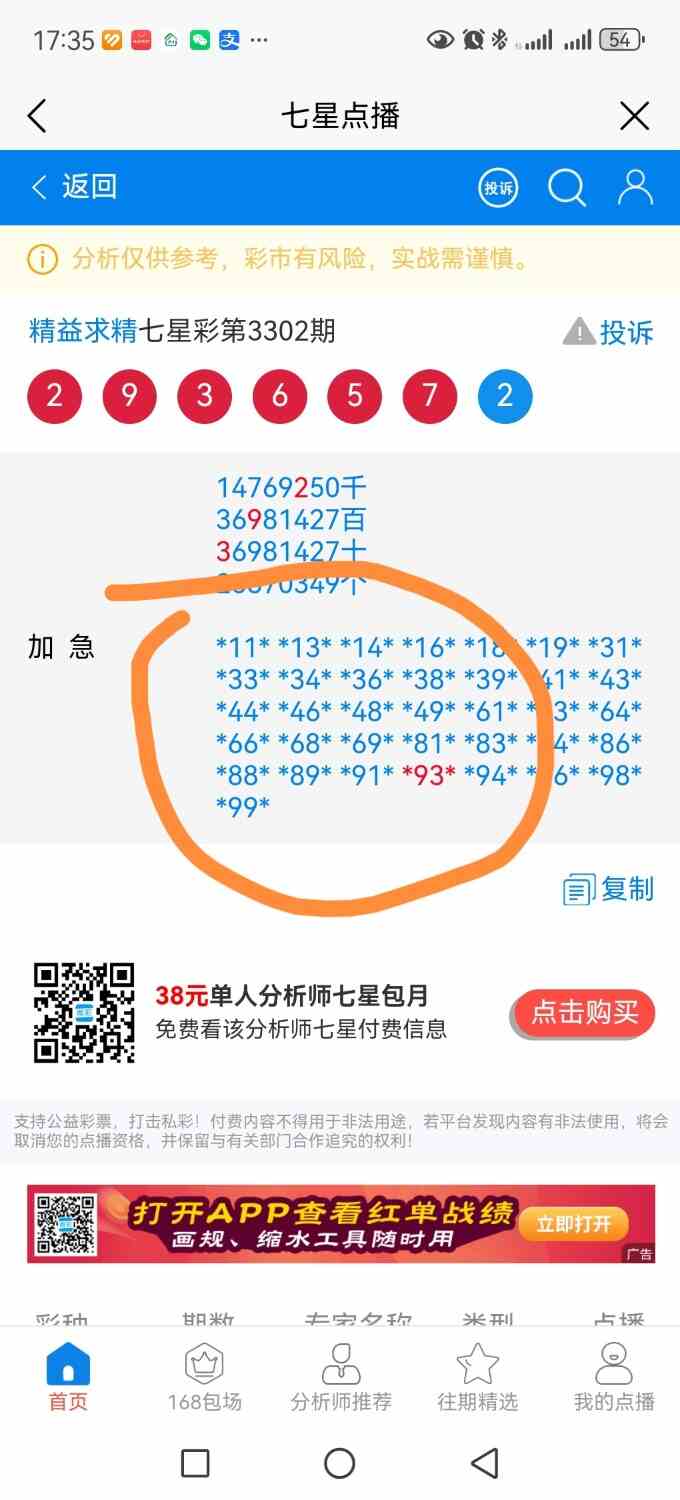680x1500 pixels.
Task: Copy the analysis with 复制
Action: [609, 889]
